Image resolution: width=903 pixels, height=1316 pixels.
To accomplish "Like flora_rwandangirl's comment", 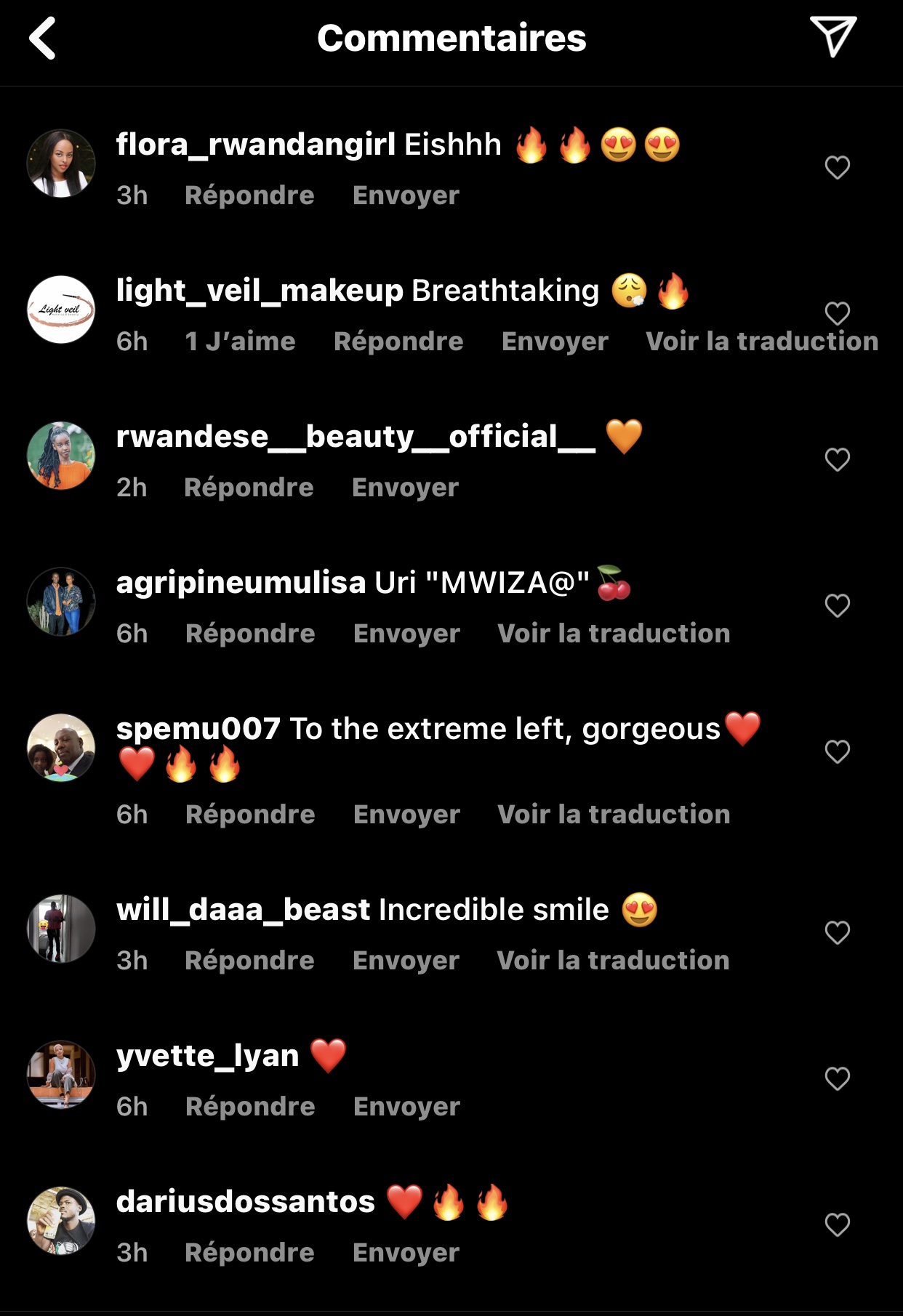I will 837,168.
